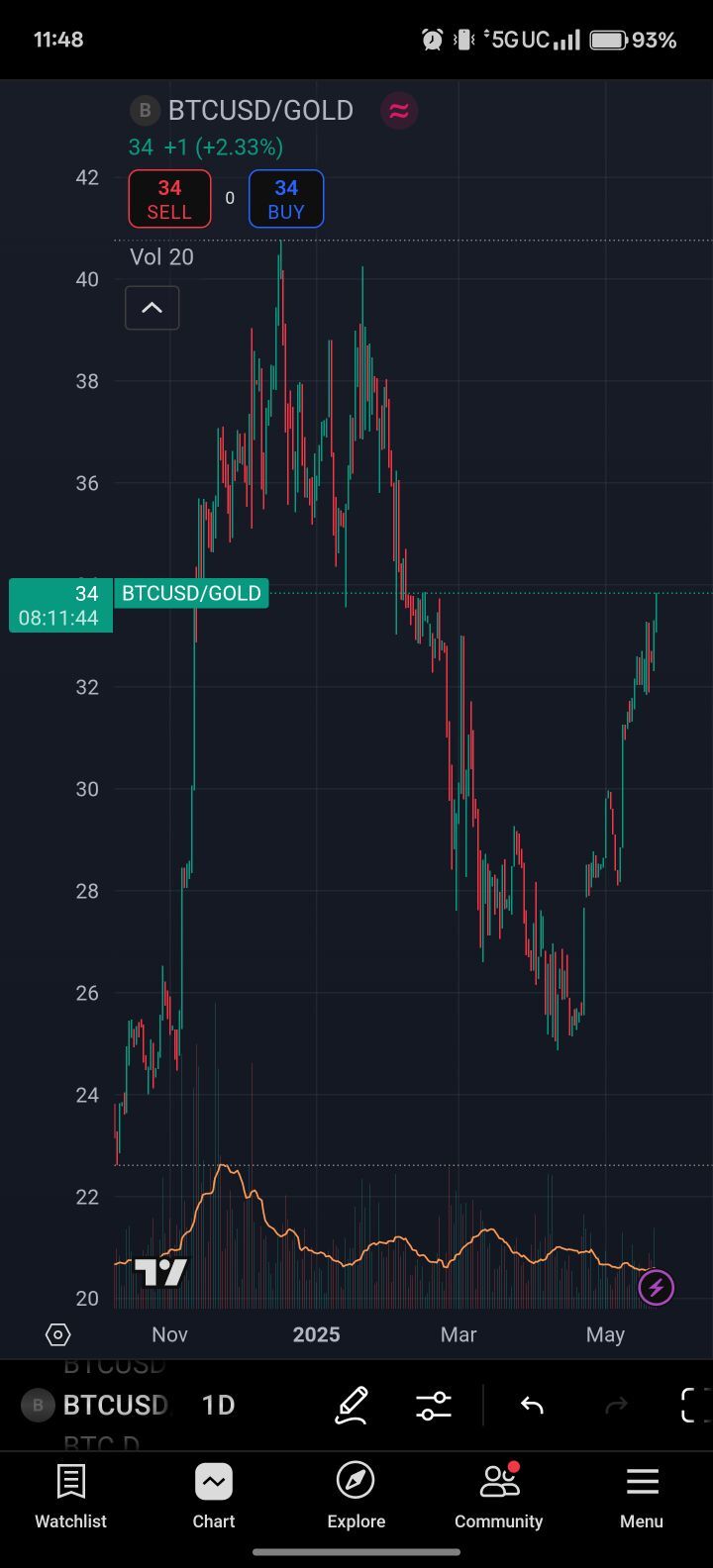Enter fullscreen chart mode
The image size is (713, 1568).
click(696, 1405)
